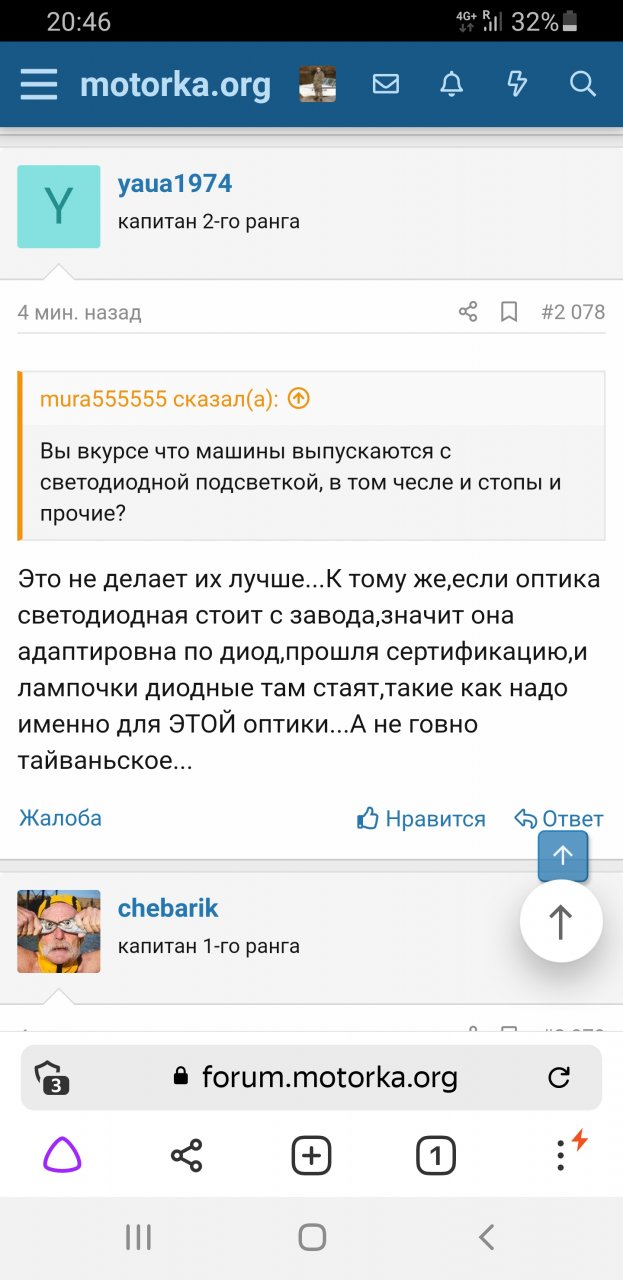Reload the page
623x1280 pixels.
pos(559,1077)
